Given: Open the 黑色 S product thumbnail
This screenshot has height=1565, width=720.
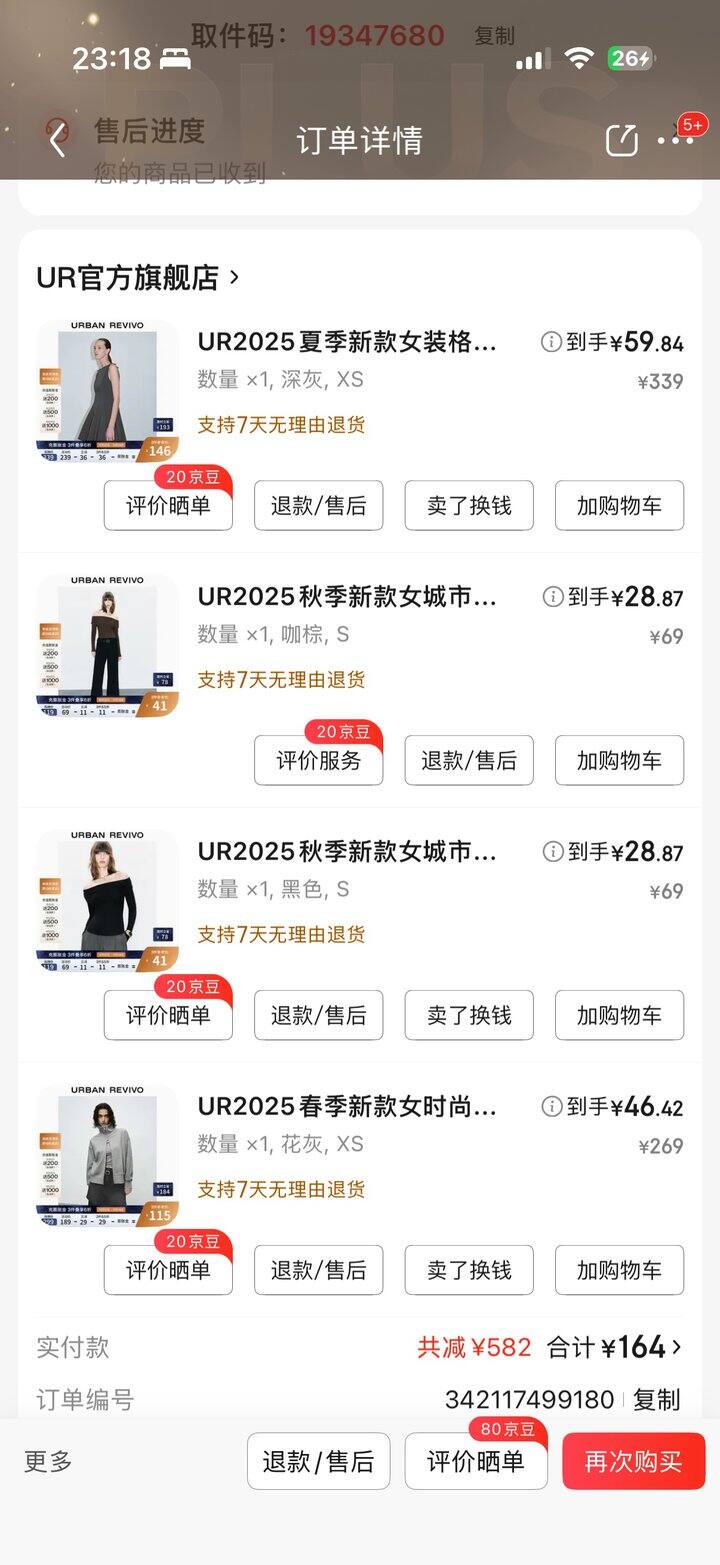Looking at the screenshot, I should [x=107, y=900].
